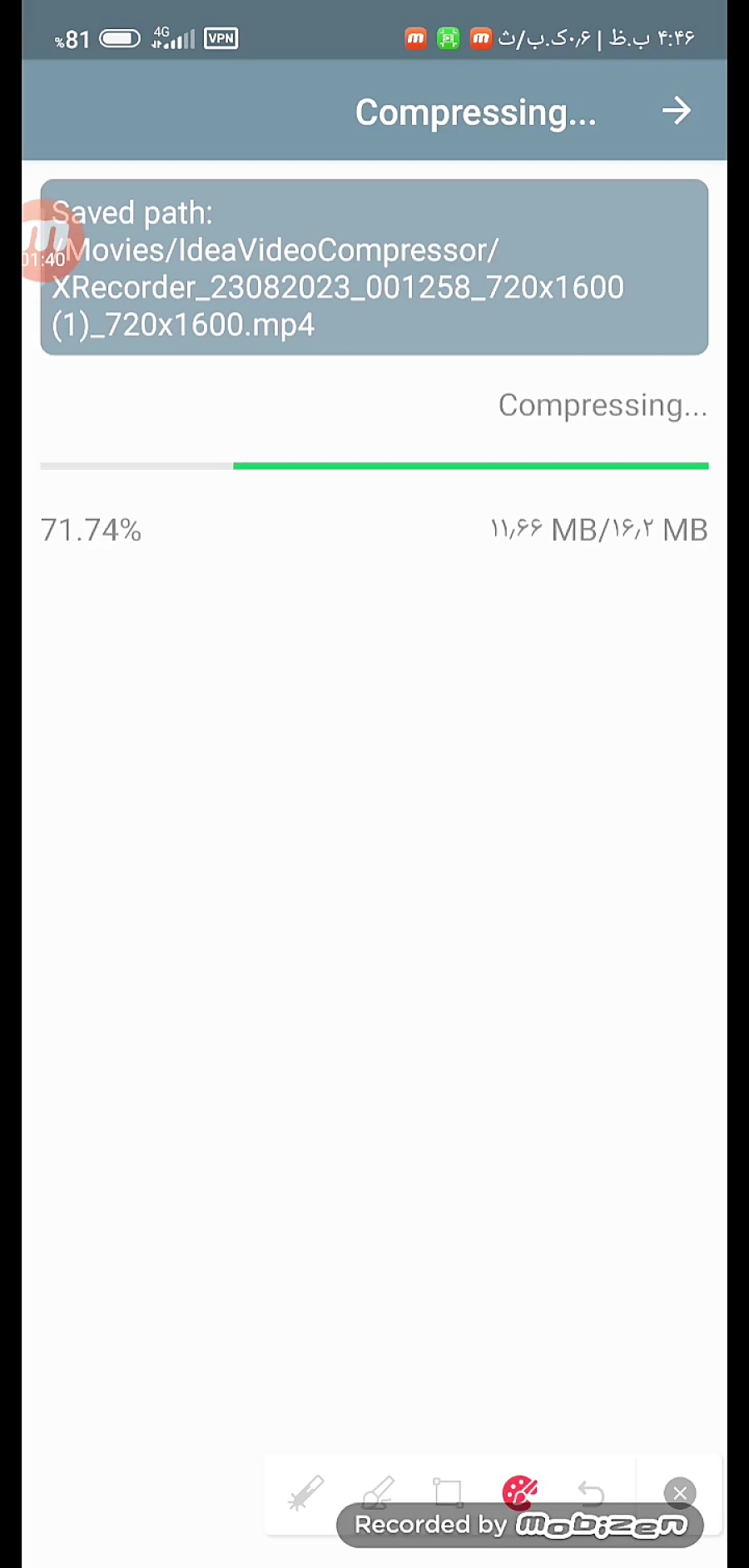
Task: Select the eraser brush tool
Action: tap(378, 1492)
